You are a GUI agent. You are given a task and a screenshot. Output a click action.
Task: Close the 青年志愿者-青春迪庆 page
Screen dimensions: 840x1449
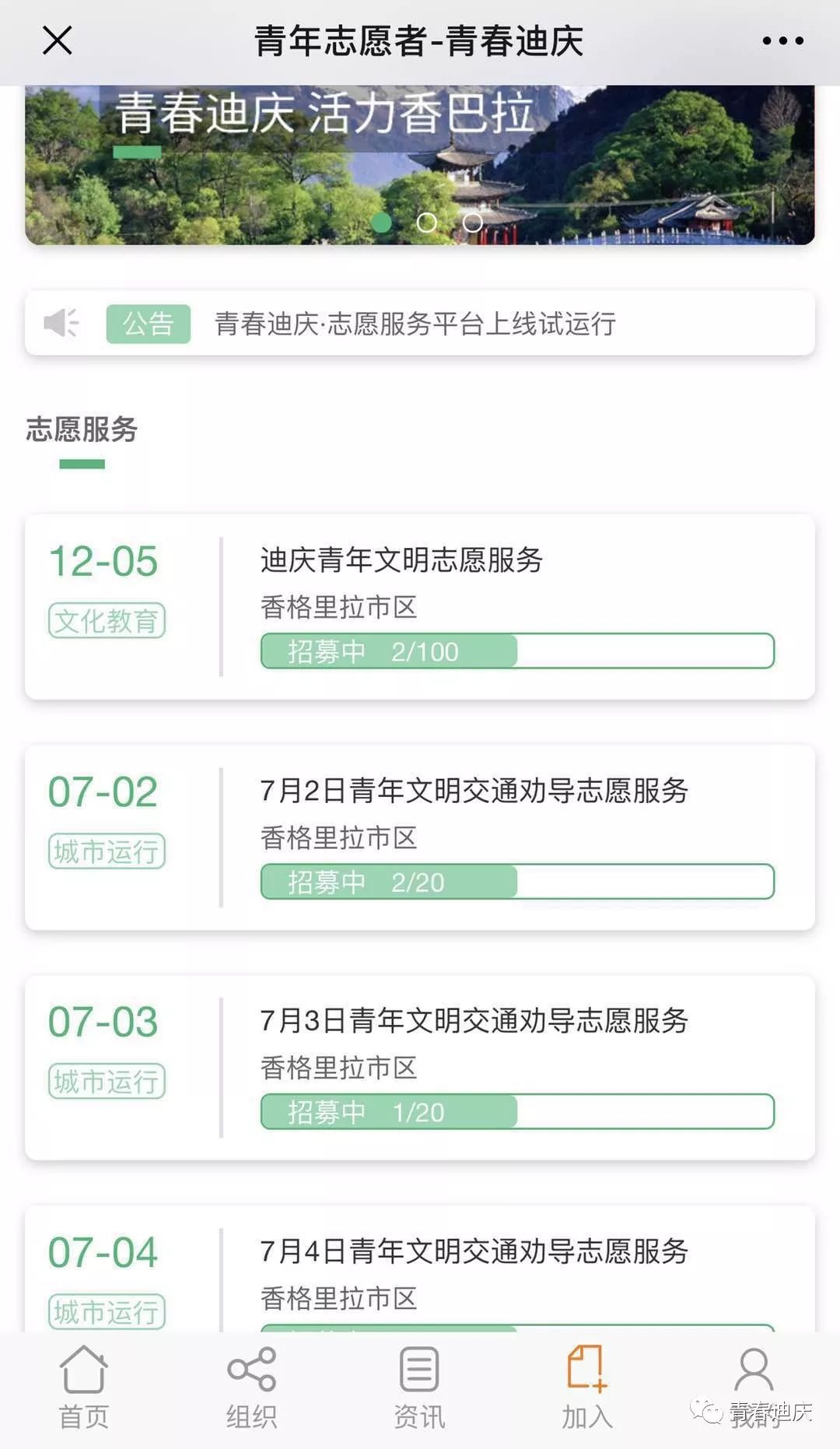tap(57, 40)
